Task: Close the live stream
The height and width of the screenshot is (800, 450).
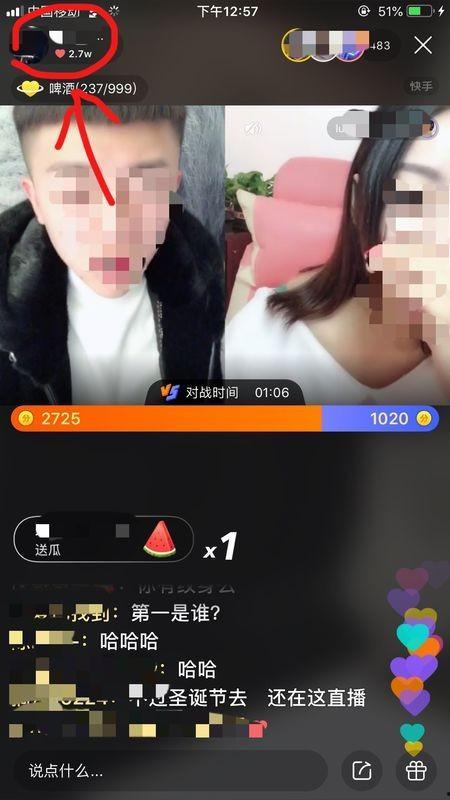Action: tap(423, 45)
